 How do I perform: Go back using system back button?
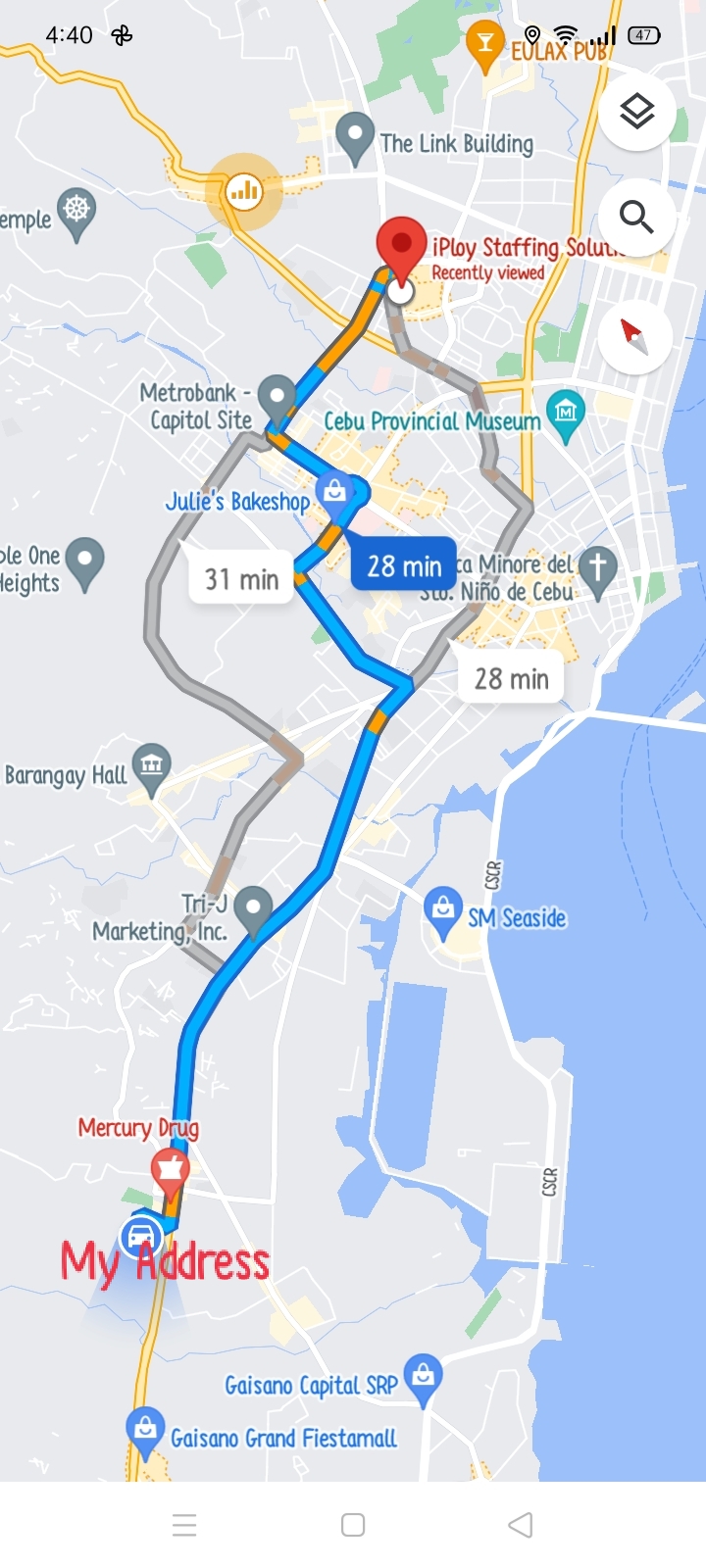click(521, 1525)
